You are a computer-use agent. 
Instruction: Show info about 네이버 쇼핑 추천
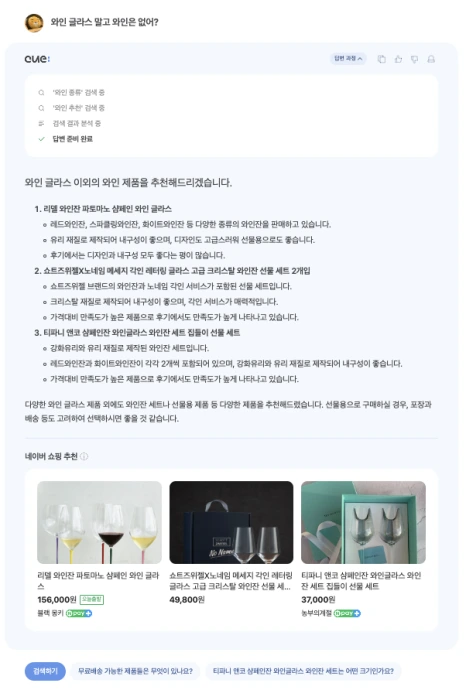(84, 456)
